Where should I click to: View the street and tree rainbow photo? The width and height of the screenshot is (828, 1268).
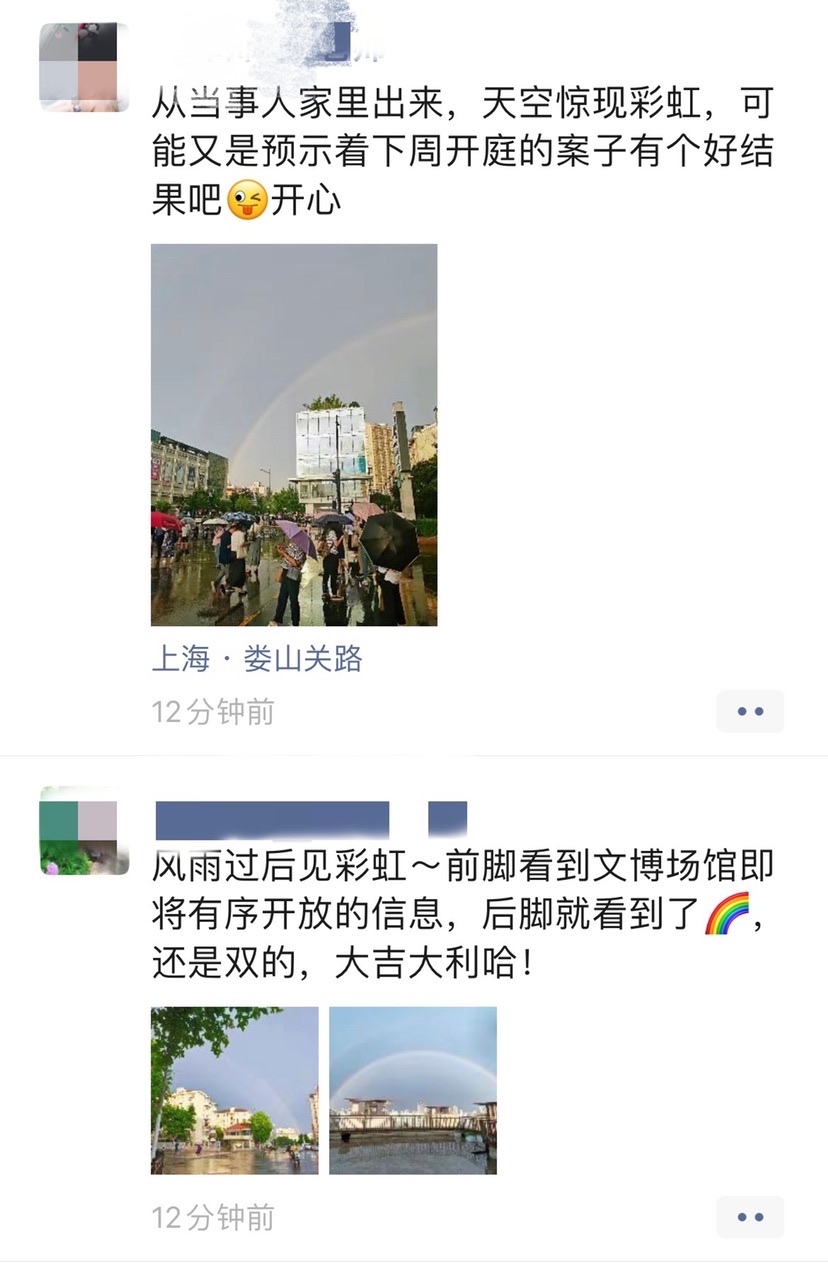tap(235, 1090)
